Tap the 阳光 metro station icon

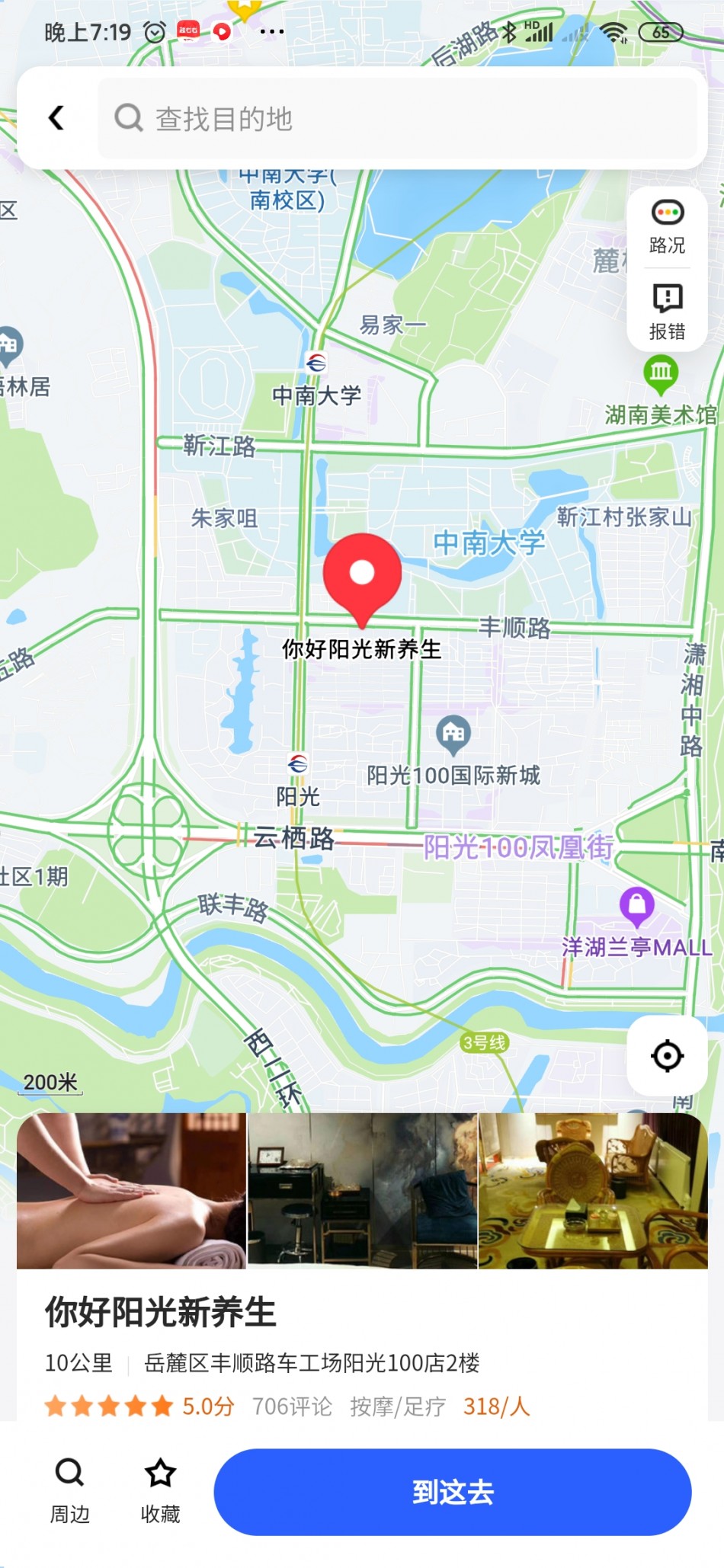298,763
